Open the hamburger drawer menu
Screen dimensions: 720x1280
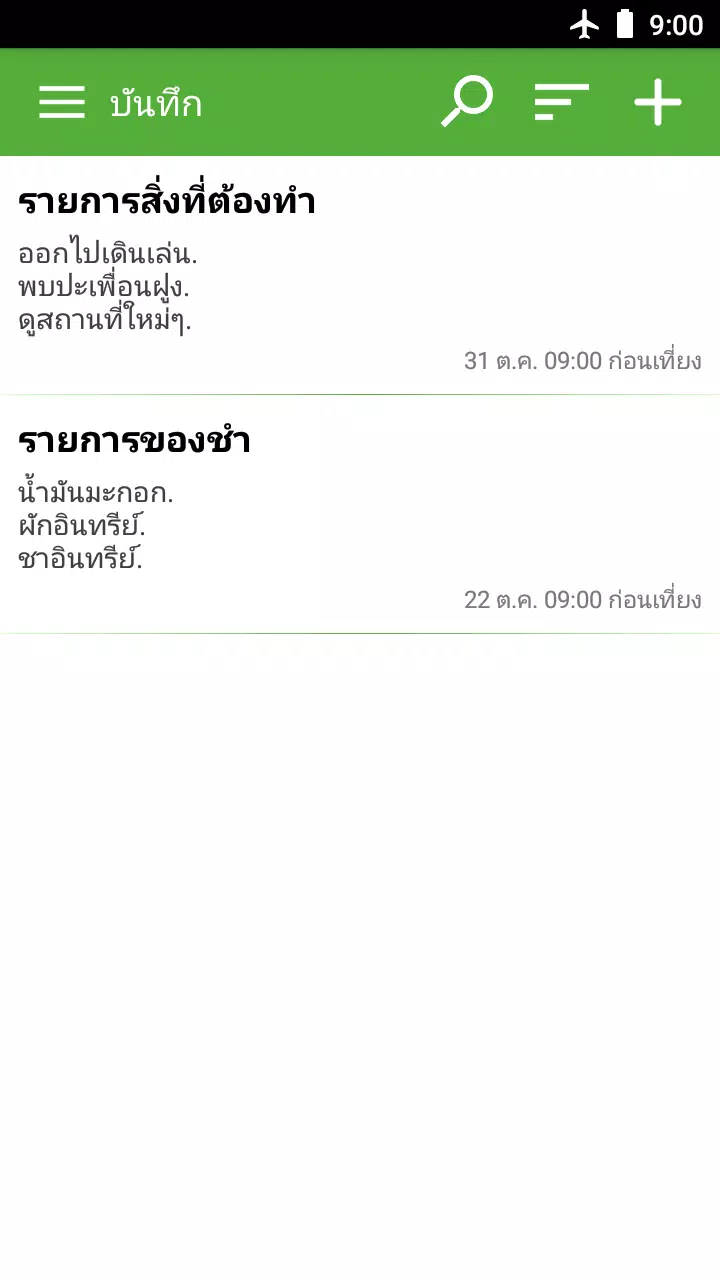click(61, 103)
